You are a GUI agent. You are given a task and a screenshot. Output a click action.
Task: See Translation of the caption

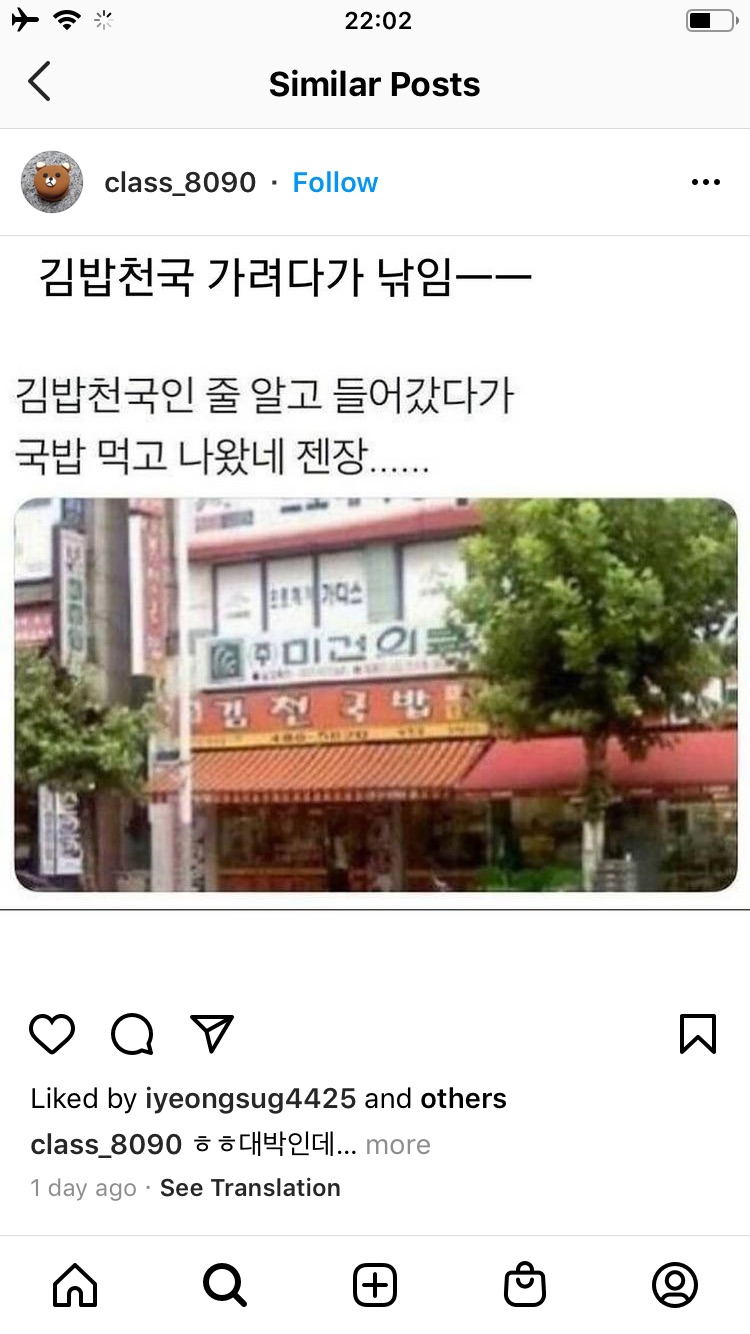(250, 1188)
